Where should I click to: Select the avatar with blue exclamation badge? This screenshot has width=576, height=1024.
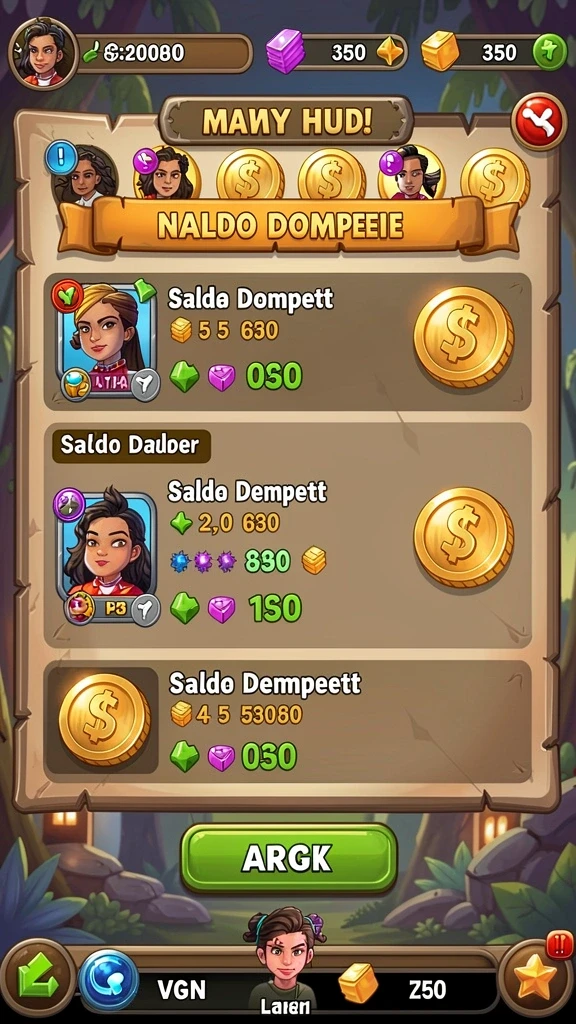pos(83,174)
